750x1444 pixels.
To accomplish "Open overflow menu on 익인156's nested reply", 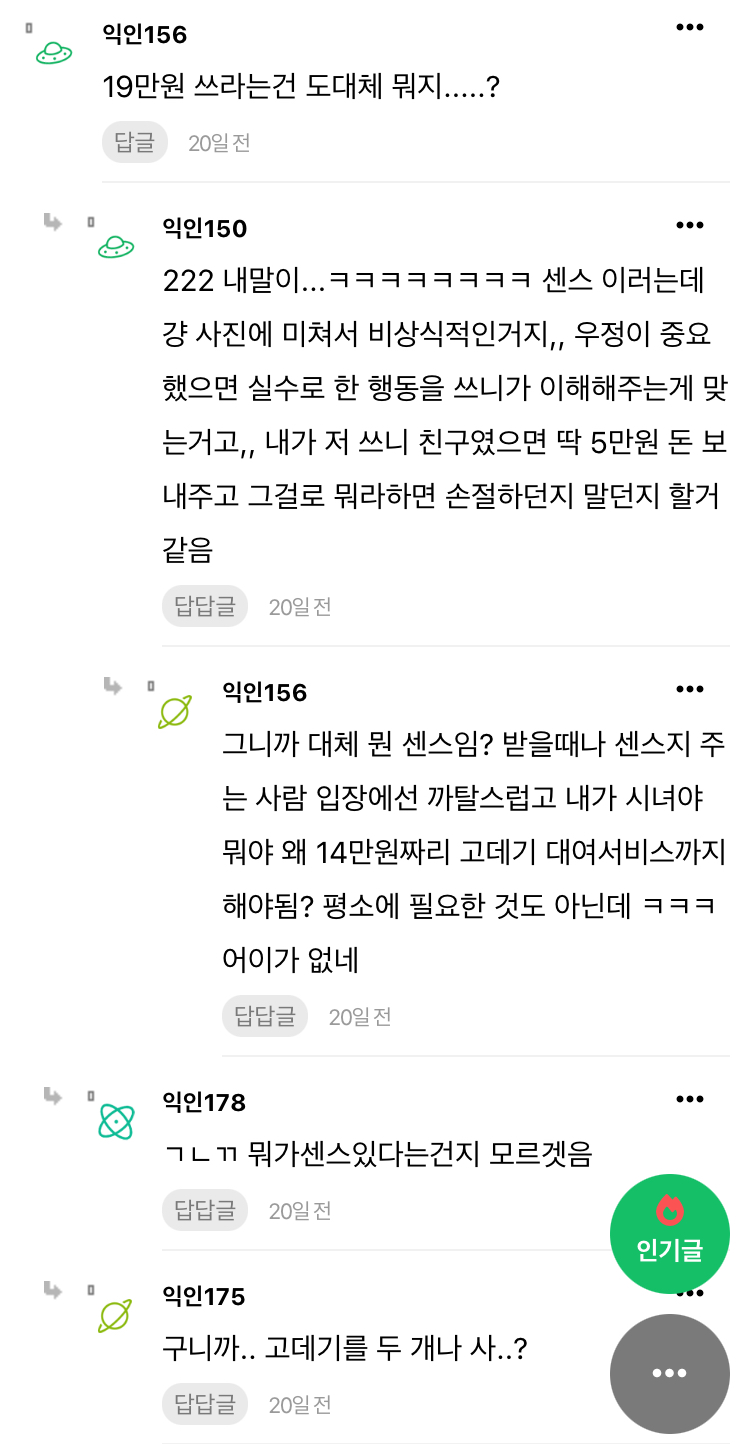I will 690,689.
